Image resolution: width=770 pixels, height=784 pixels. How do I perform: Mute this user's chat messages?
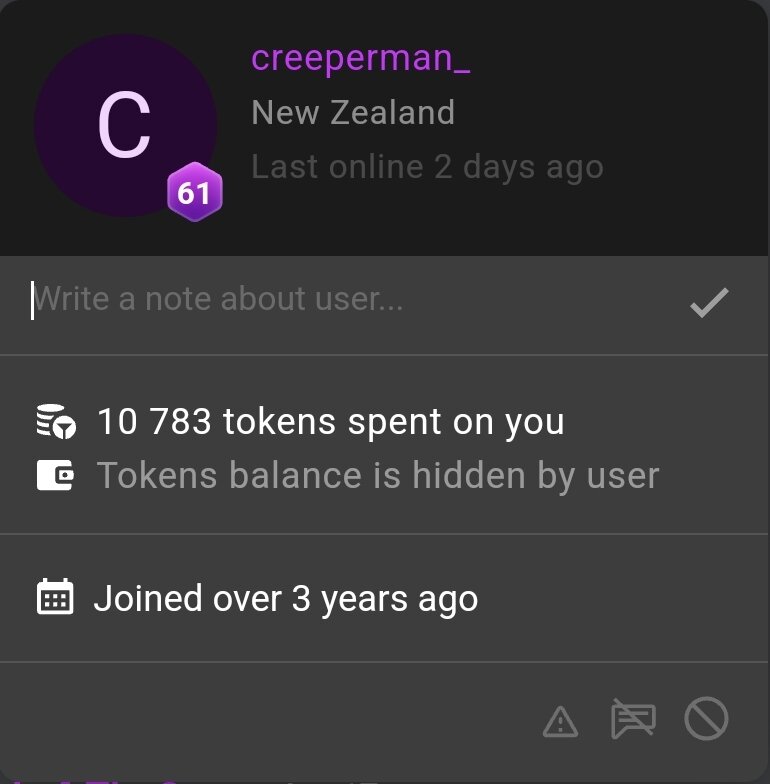pyautogui.click(x=633, y=719)
